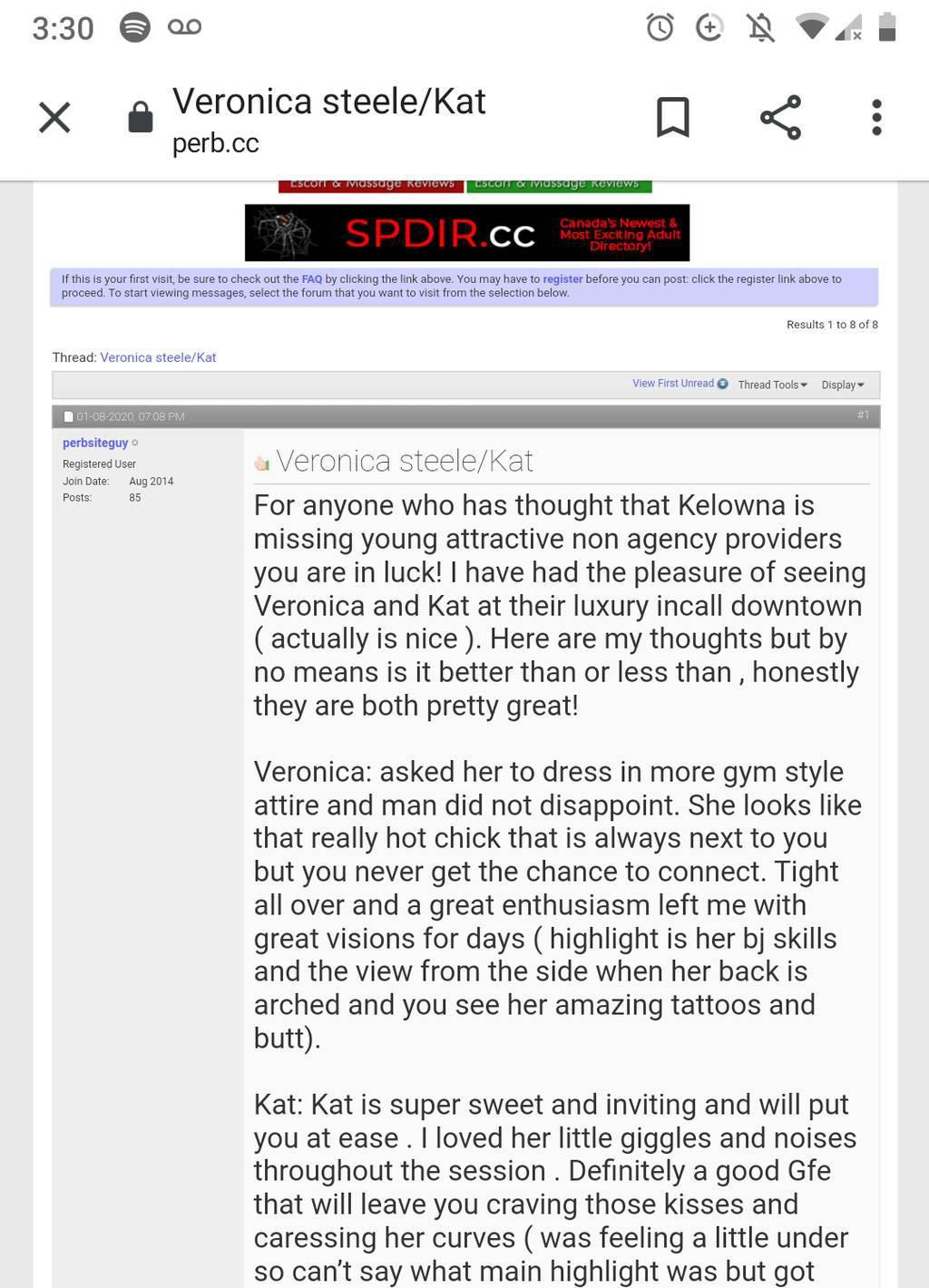Open the browser overflow menu
This screenshot has height=1288, width=929.
pos(876,117)
